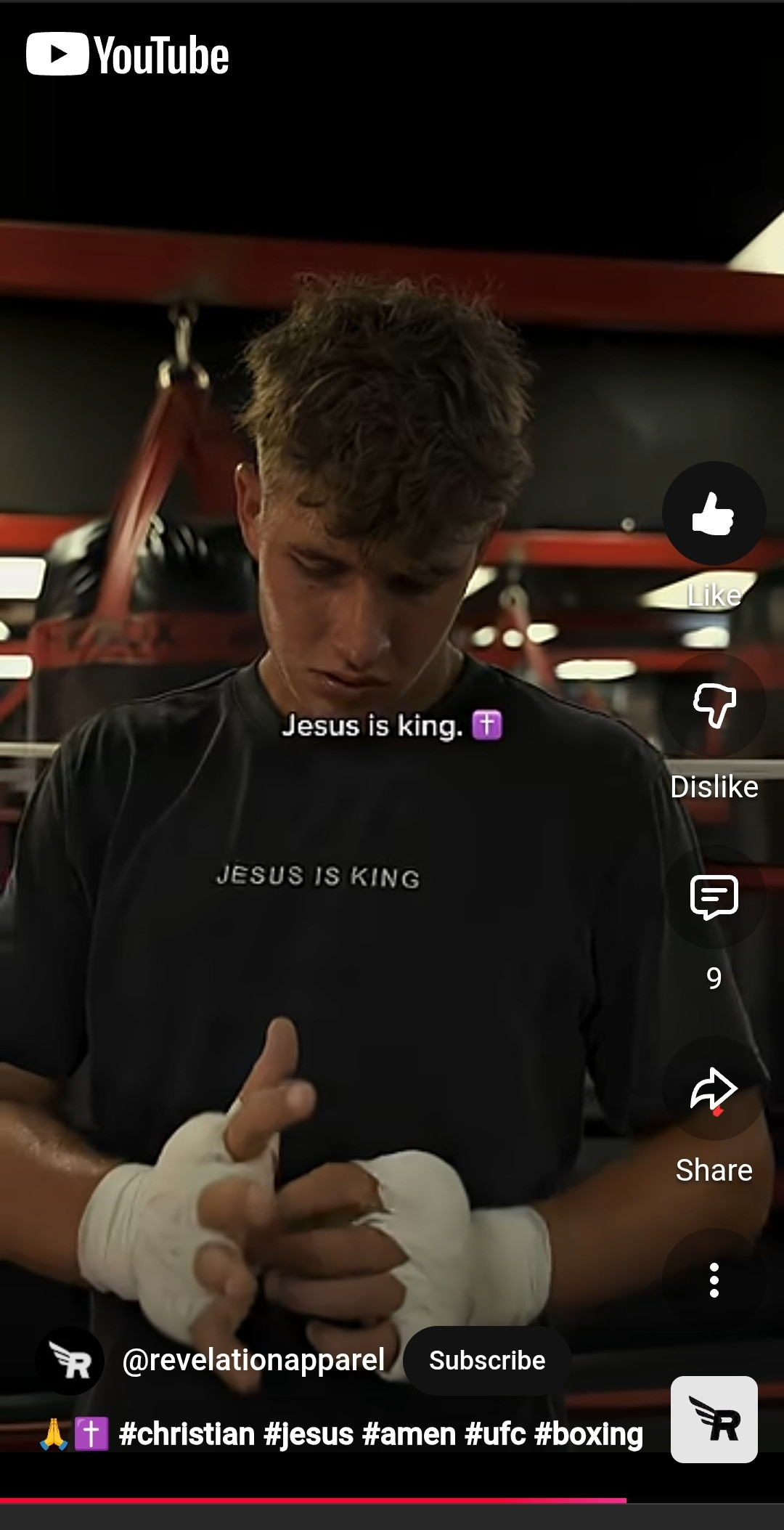The image size is (784, 1530).
Task: Share this Short
Action: click(714, 1089)
